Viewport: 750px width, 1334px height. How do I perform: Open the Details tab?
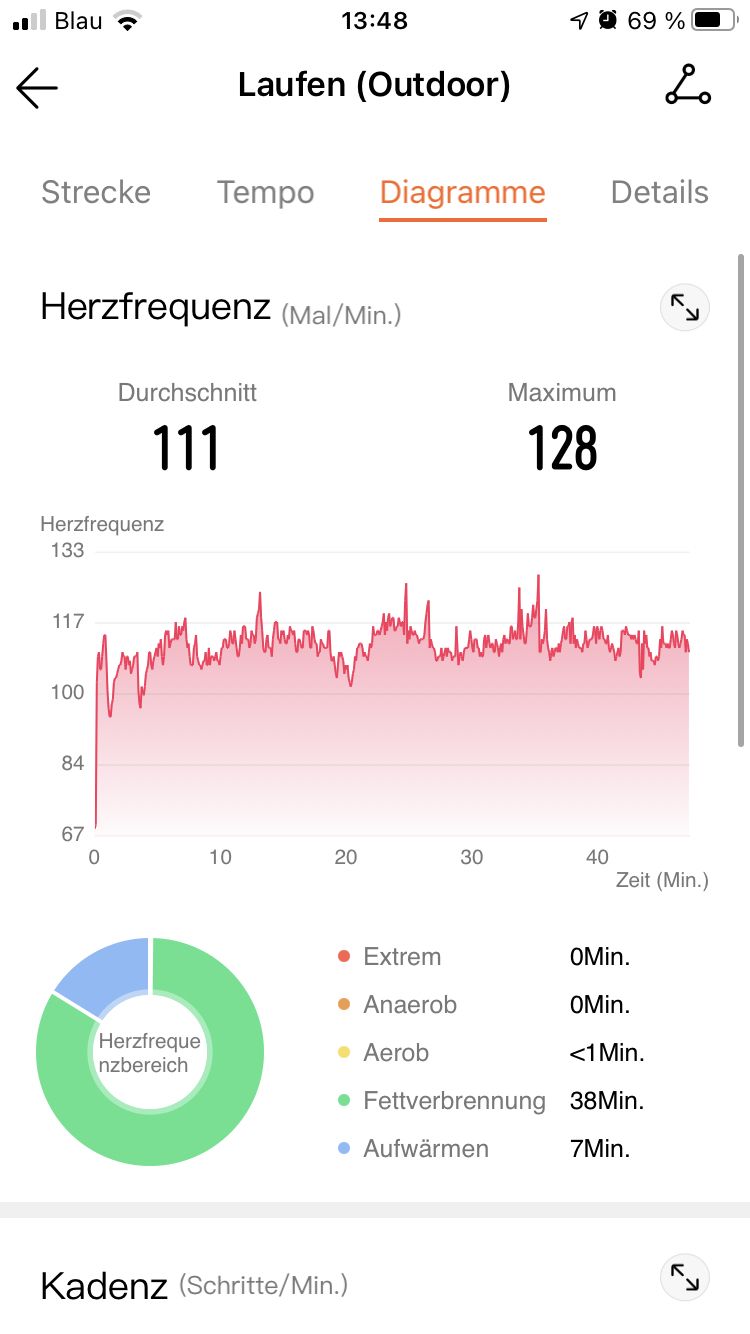(x=660, y=192)
